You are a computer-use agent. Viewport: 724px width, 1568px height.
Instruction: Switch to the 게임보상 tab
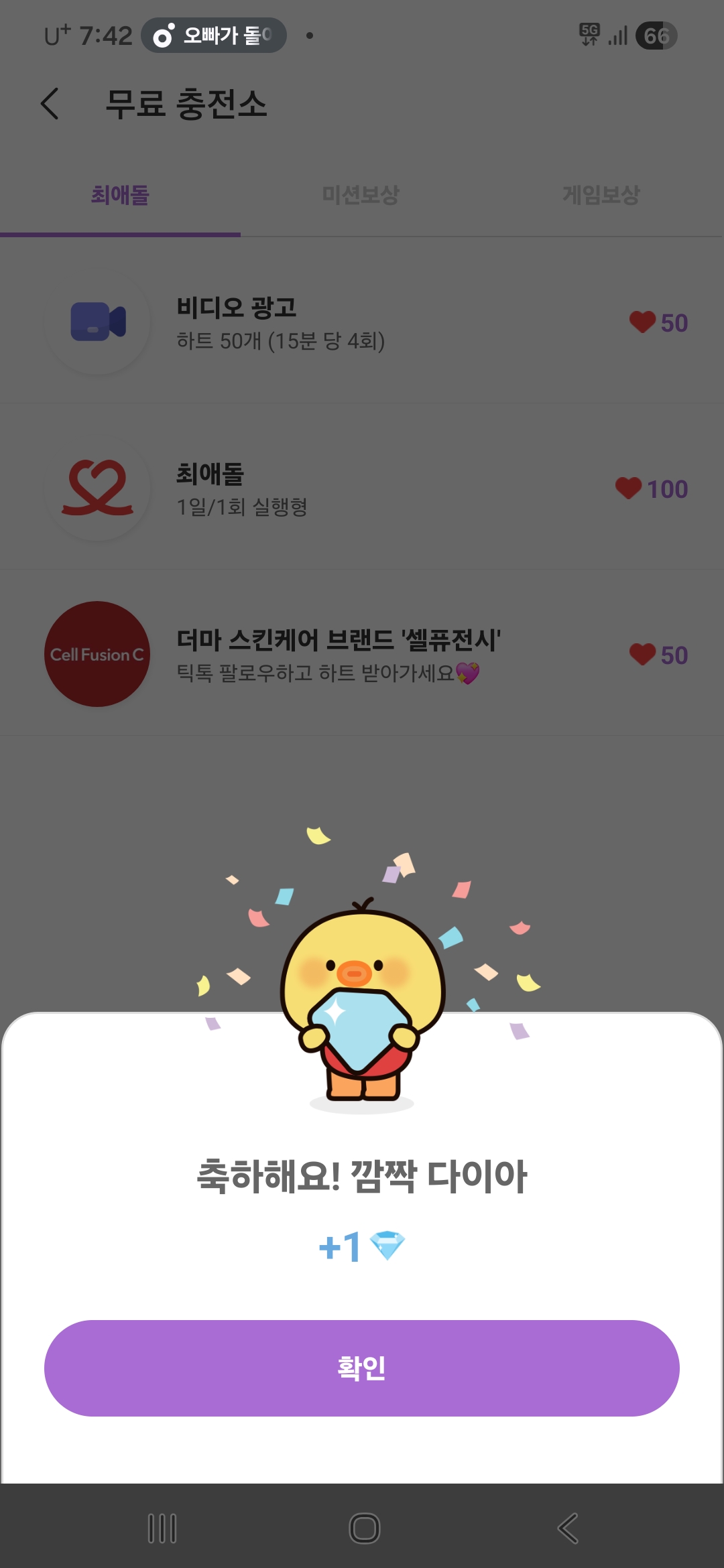click(600, 196)
